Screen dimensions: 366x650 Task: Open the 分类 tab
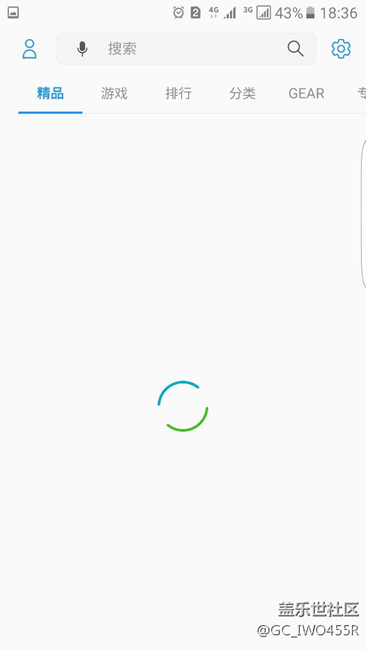pyautogui.click(x=242, y=93)
